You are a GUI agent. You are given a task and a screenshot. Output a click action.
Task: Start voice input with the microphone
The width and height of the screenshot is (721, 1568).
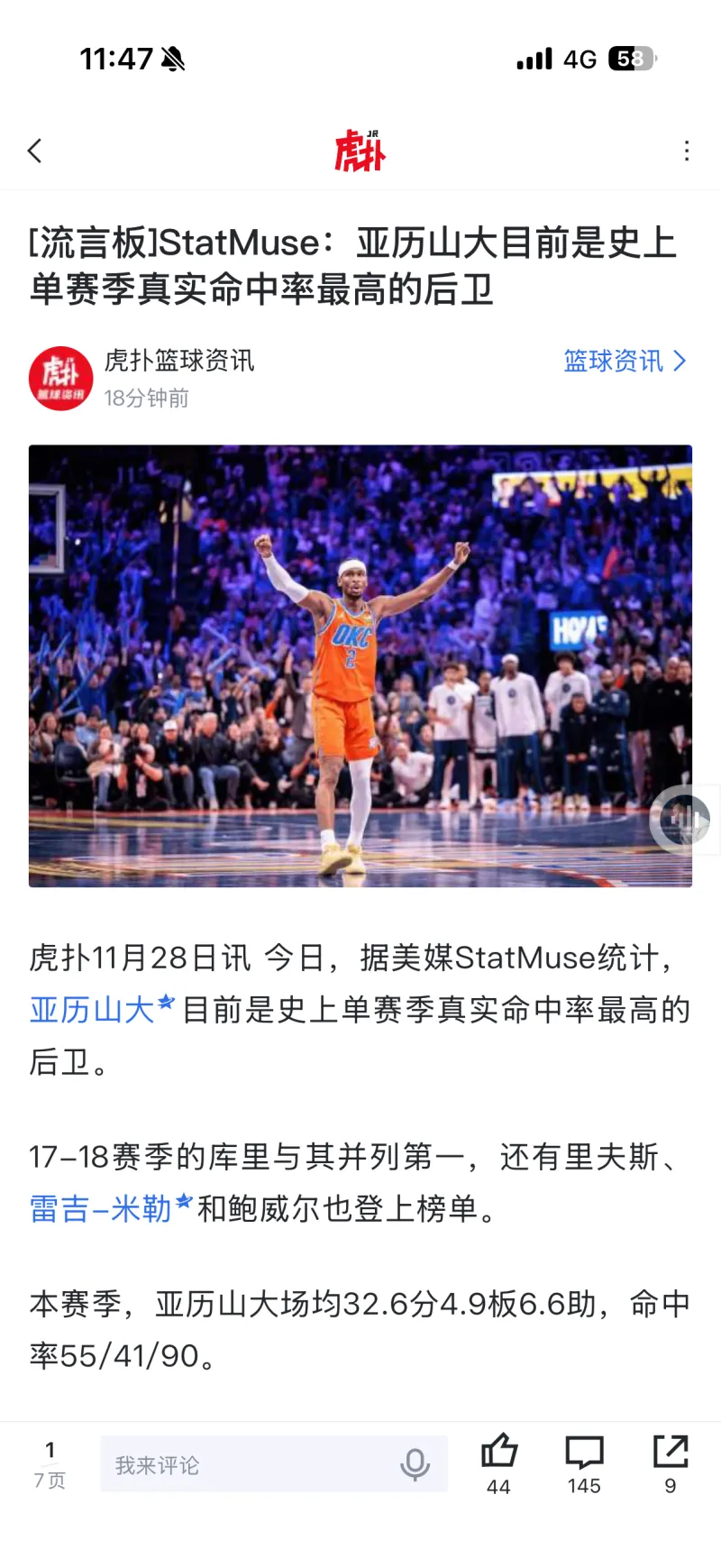pos(415,1464)
